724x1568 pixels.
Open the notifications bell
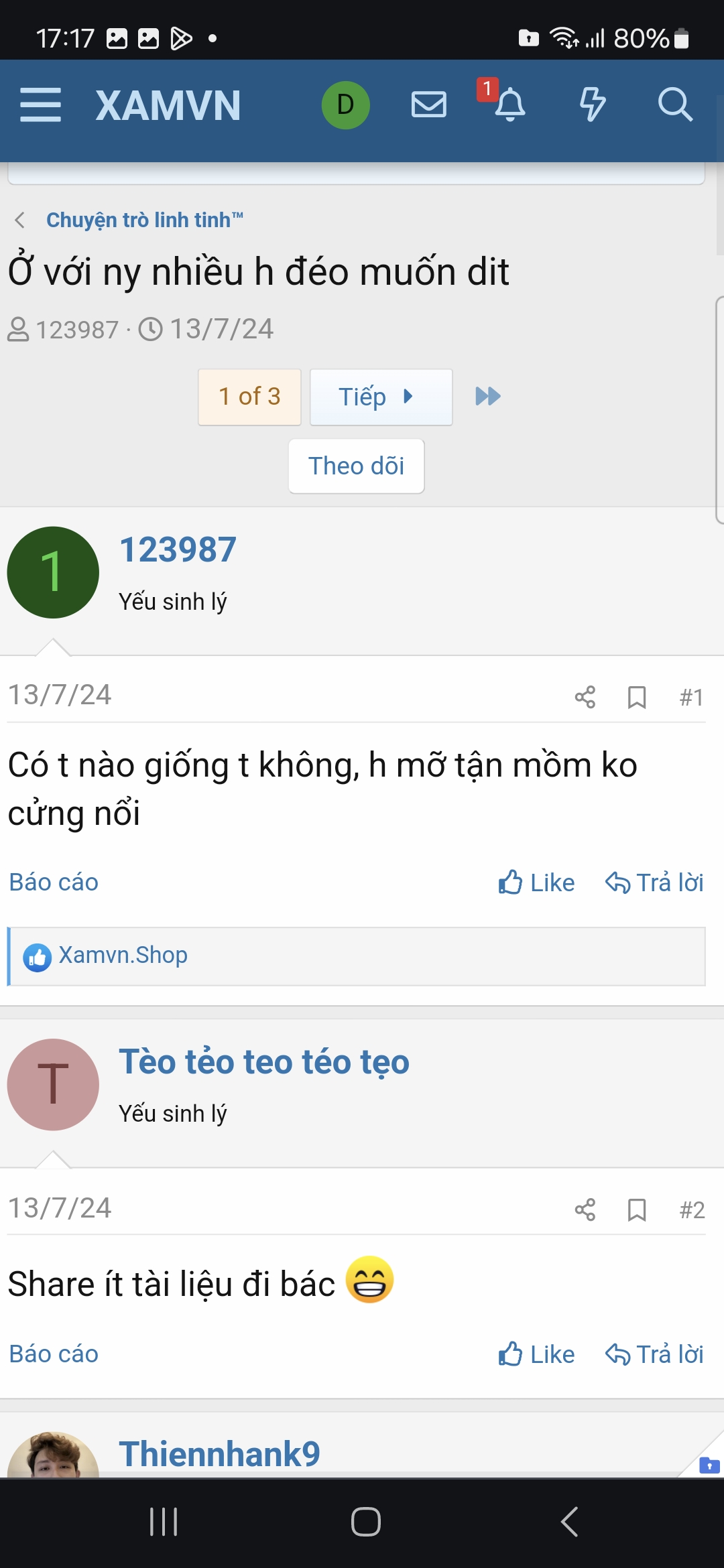pos(509,105)
